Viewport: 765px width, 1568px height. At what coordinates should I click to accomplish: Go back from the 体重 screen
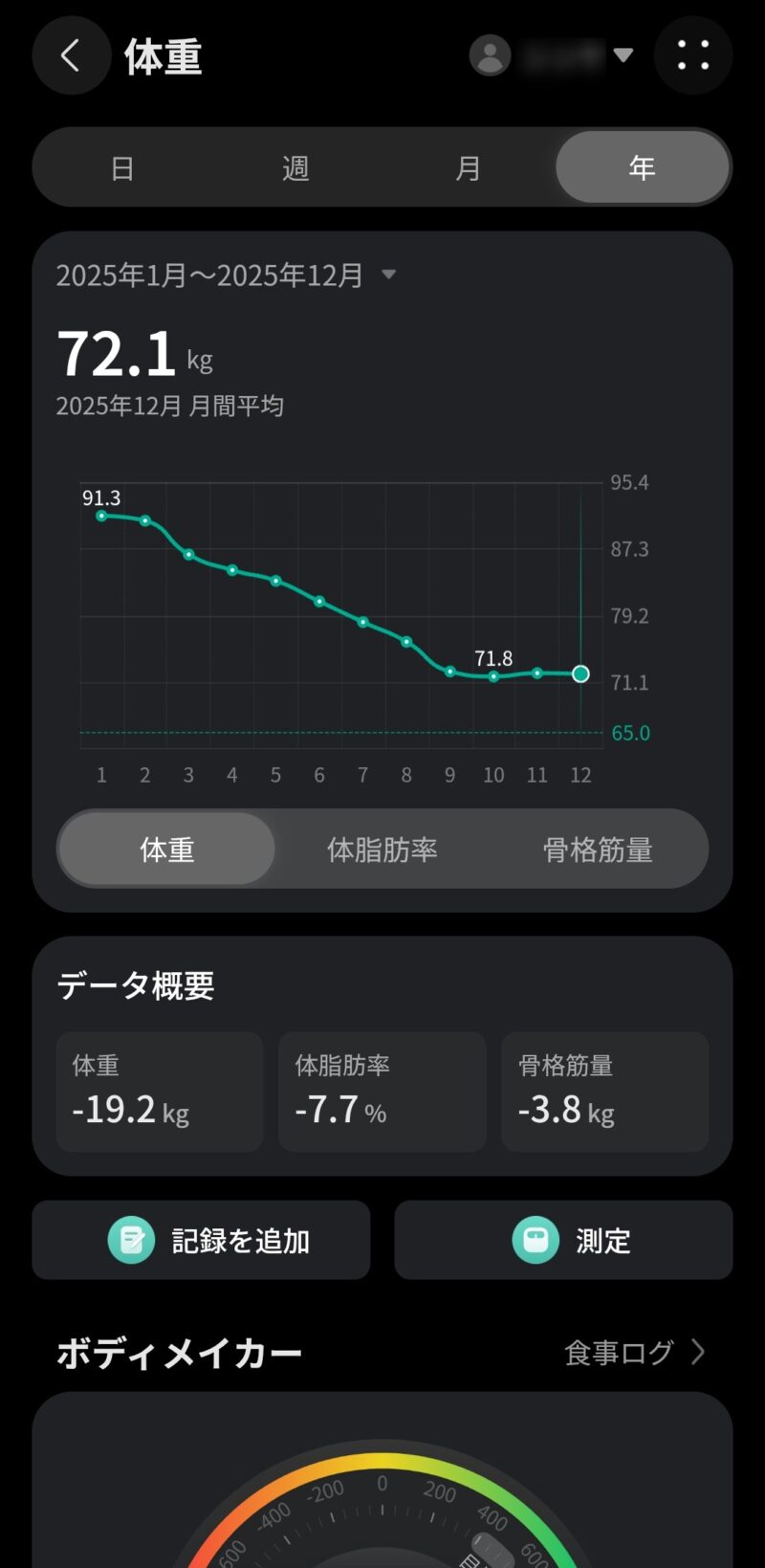[x=71, y=55]
